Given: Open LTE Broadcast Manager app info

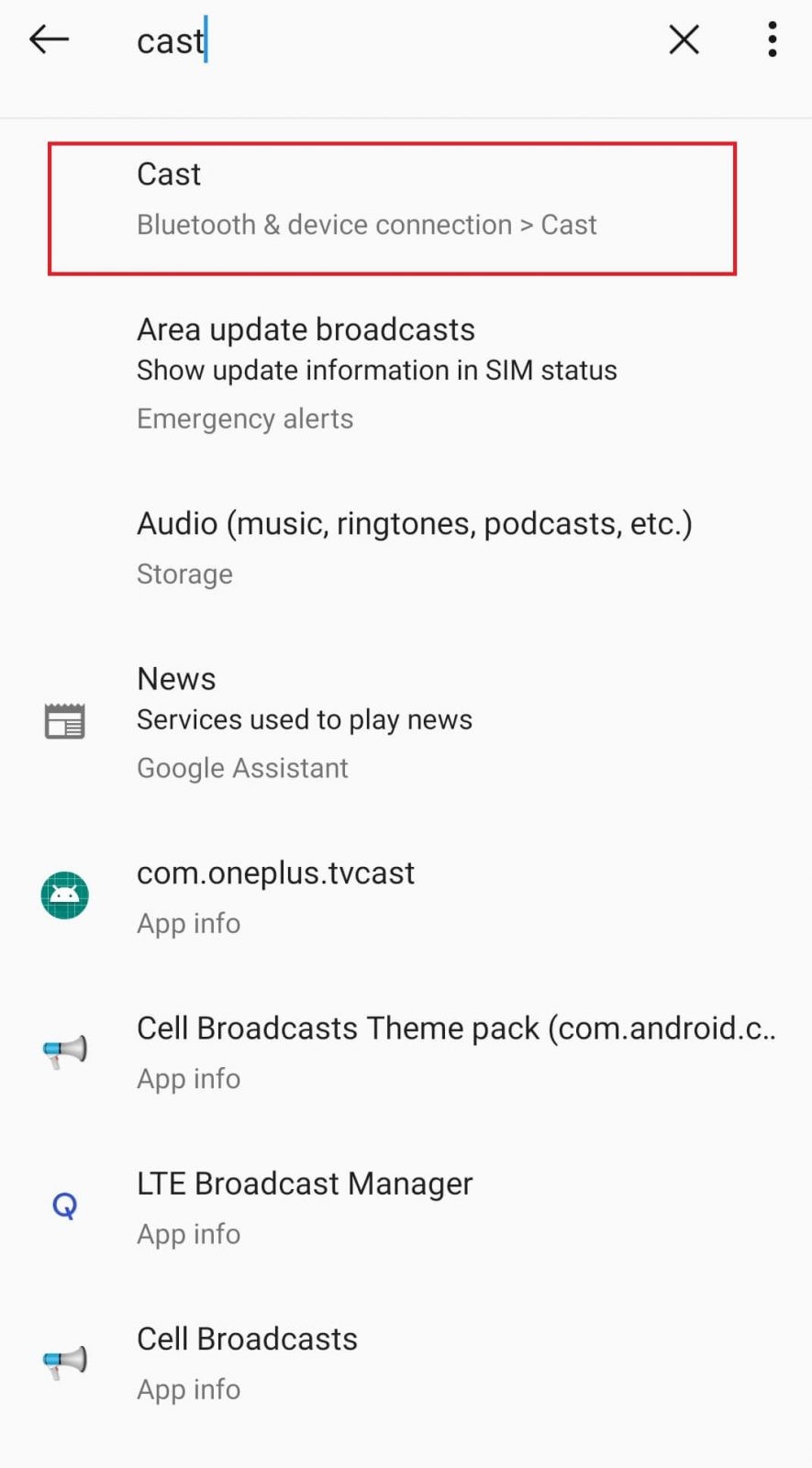Looking at the screenshot, I should tap(406, 1208).
